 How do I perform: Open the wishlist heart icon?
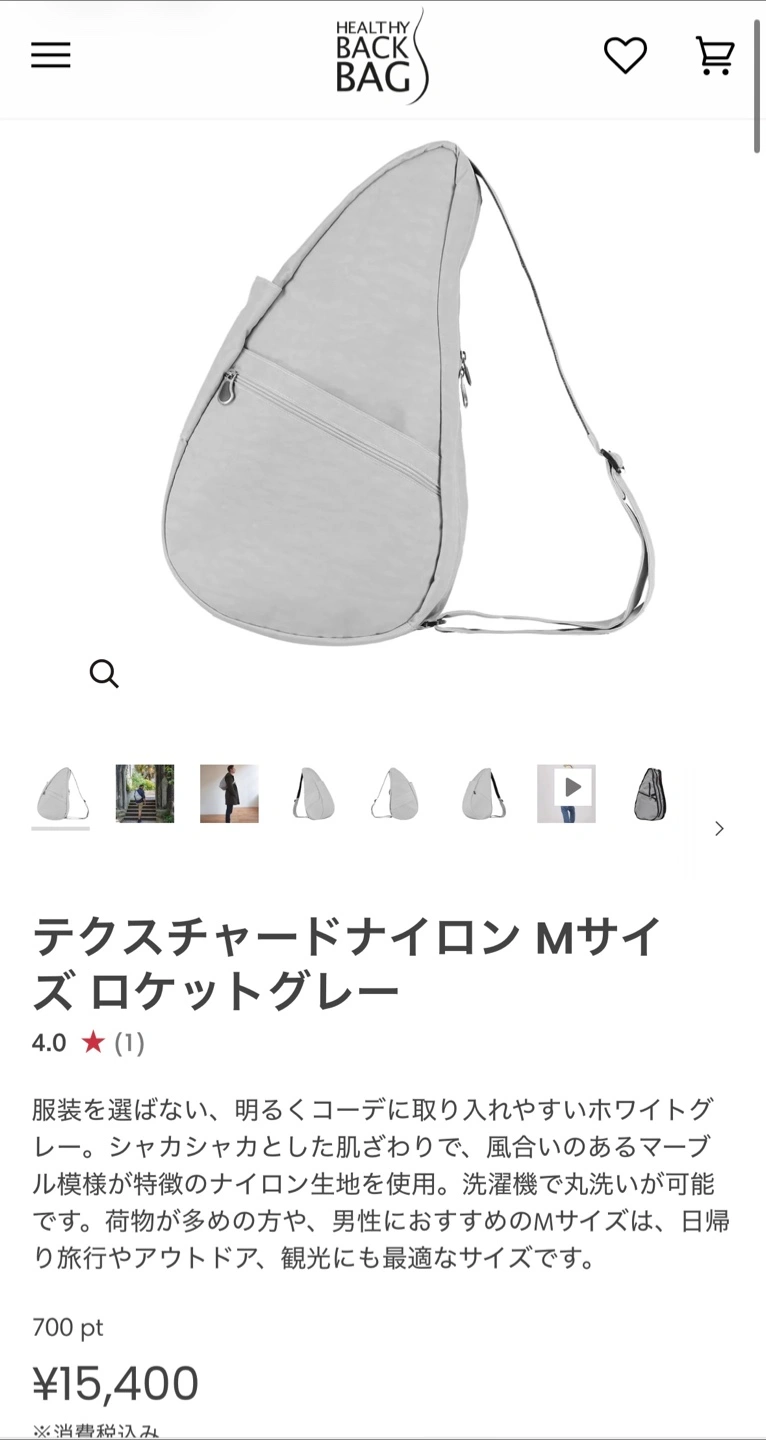click(x=625, y=55)
